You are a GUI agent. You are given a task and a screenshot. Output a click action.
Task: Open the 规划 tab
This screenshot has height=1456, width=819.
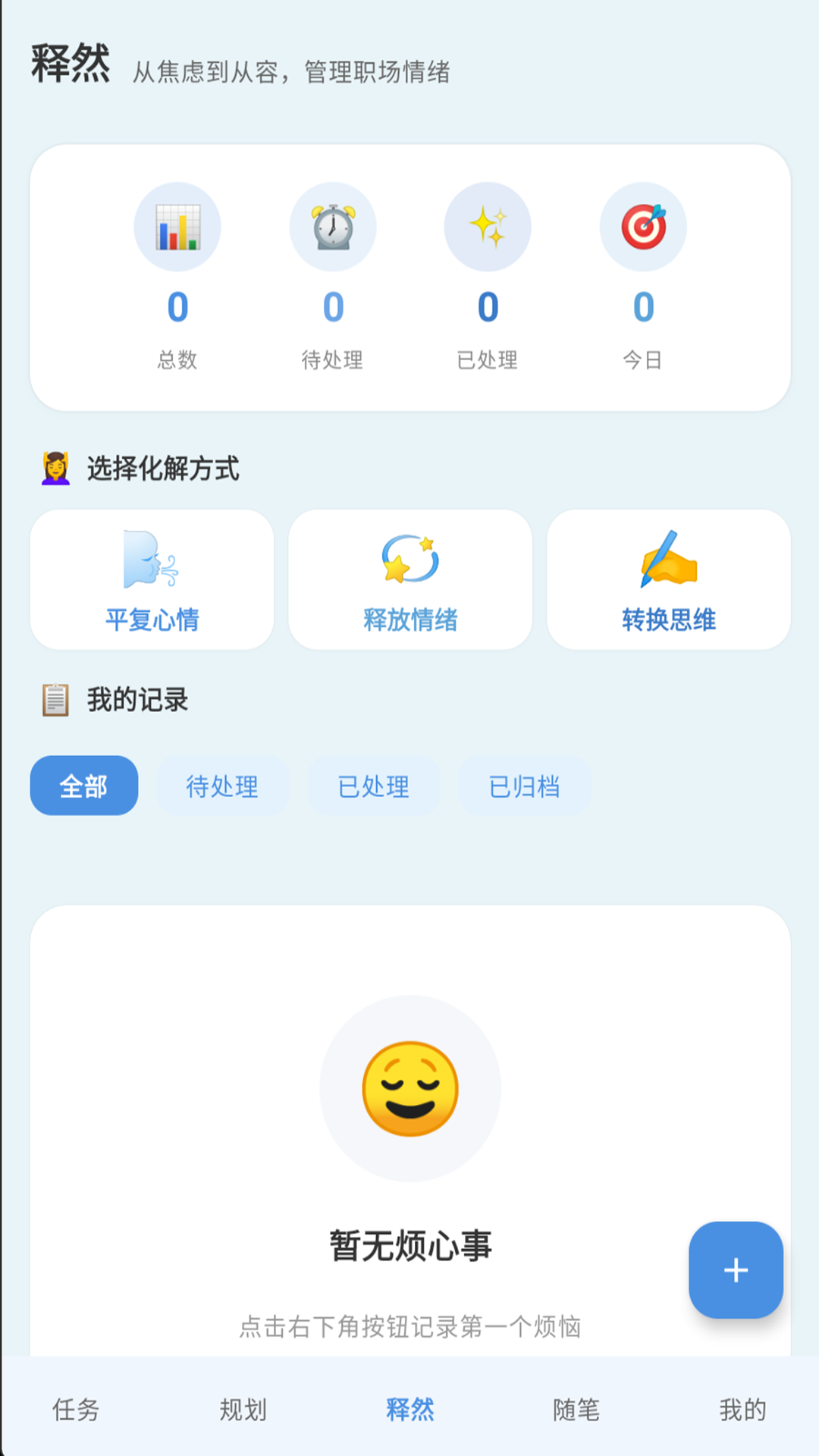242,1409
